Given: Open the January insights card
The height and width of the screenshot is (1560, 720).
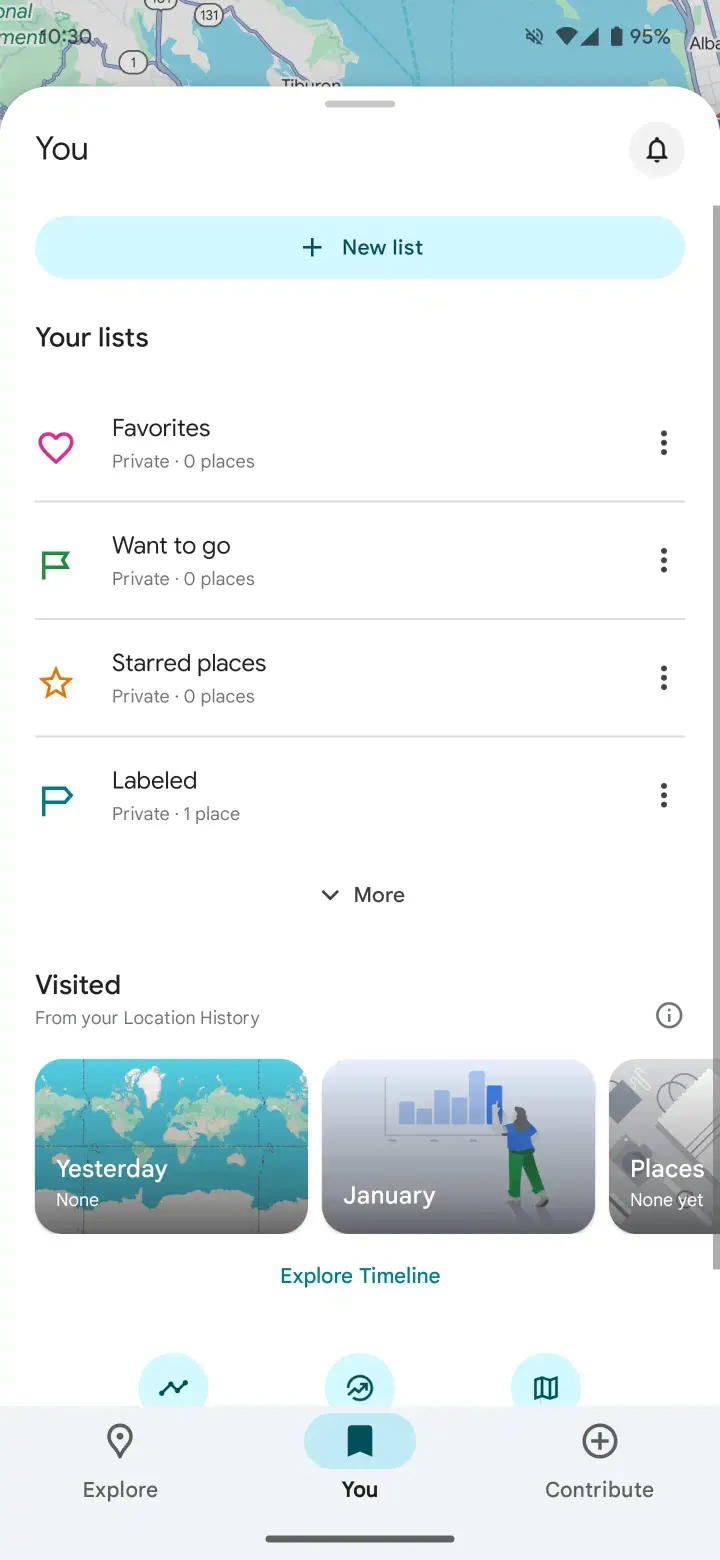Looking at the screenshot, I should click(x=458, y=1146).
